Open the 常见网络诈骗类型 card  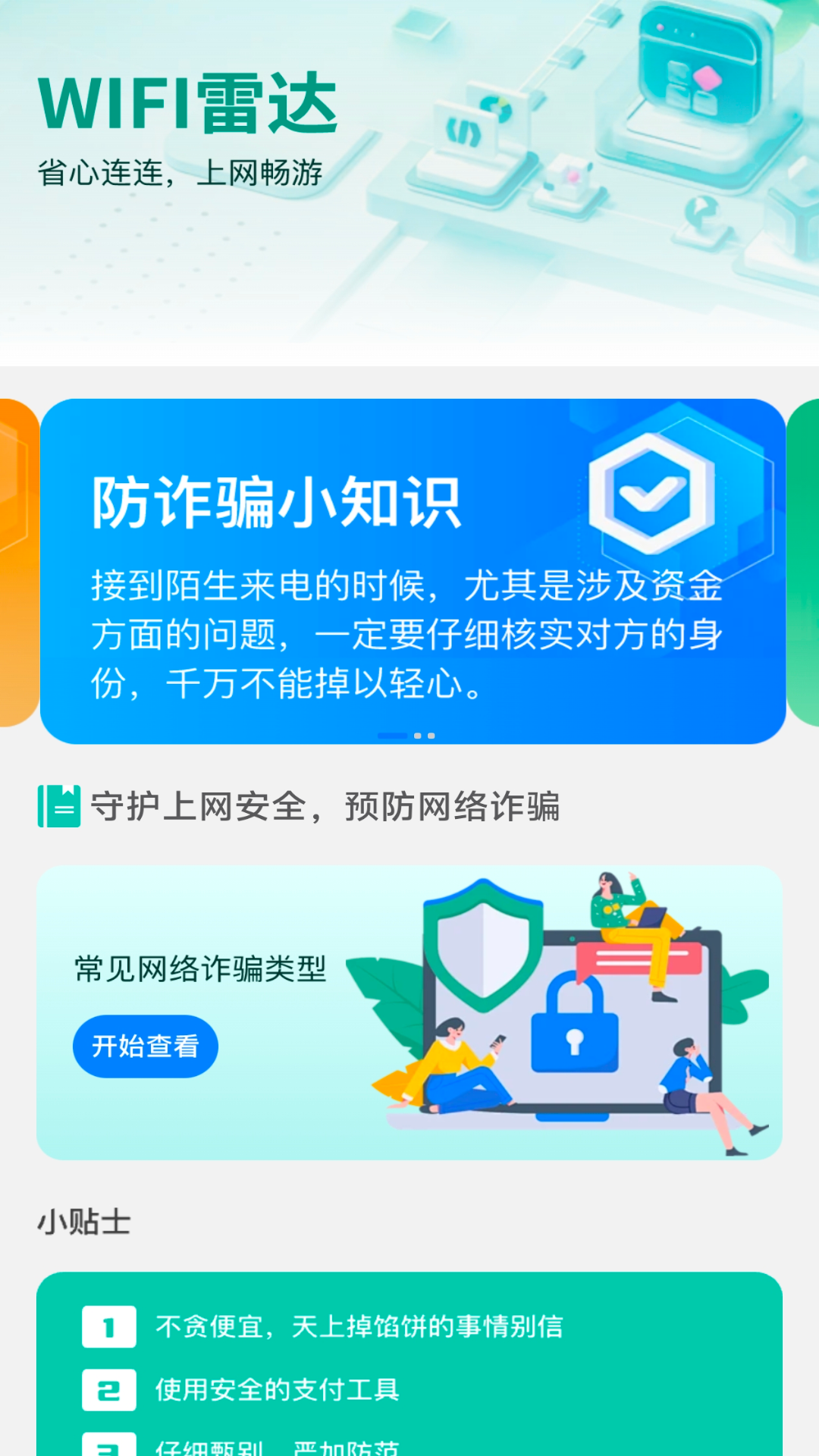[x=409, y=1012]
